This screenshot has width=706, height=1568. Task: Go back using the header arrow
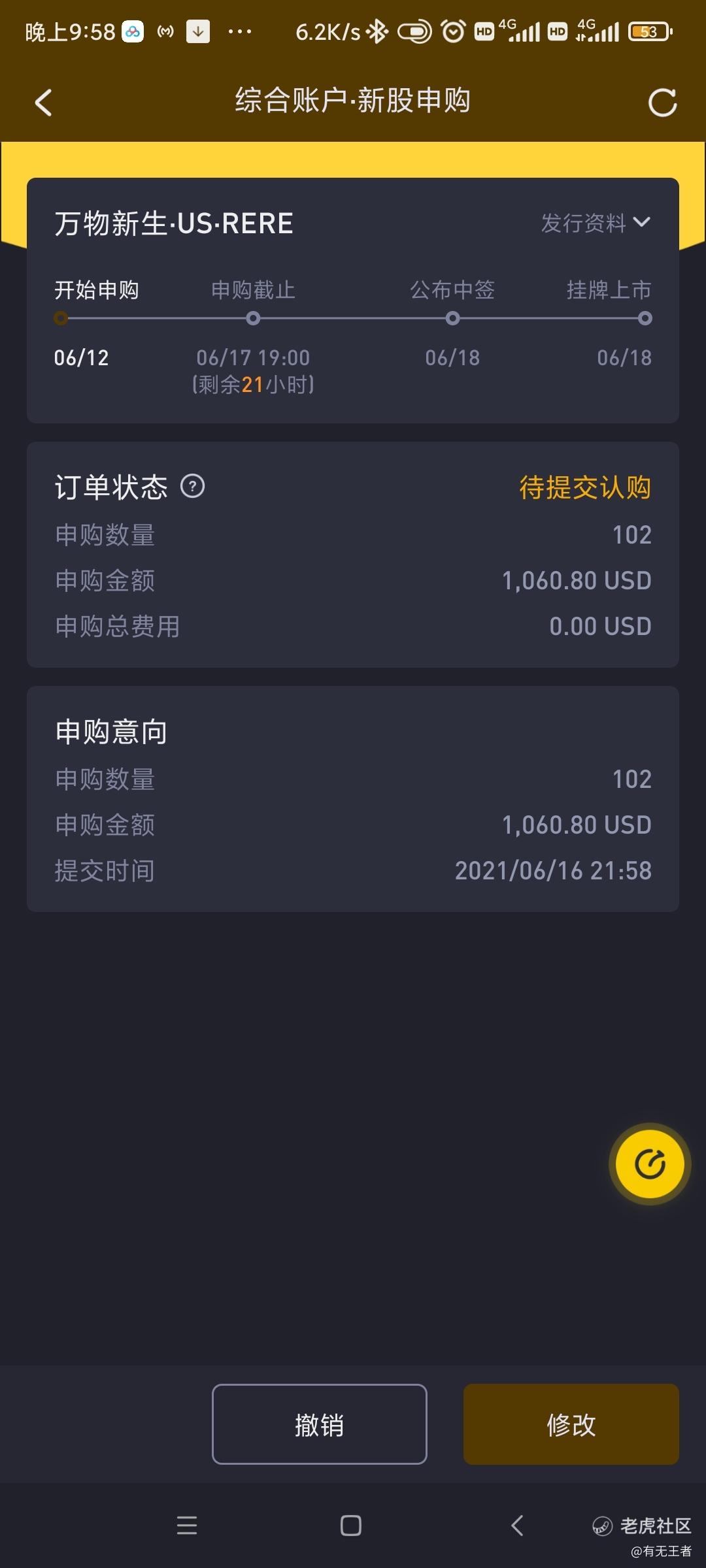43,103
